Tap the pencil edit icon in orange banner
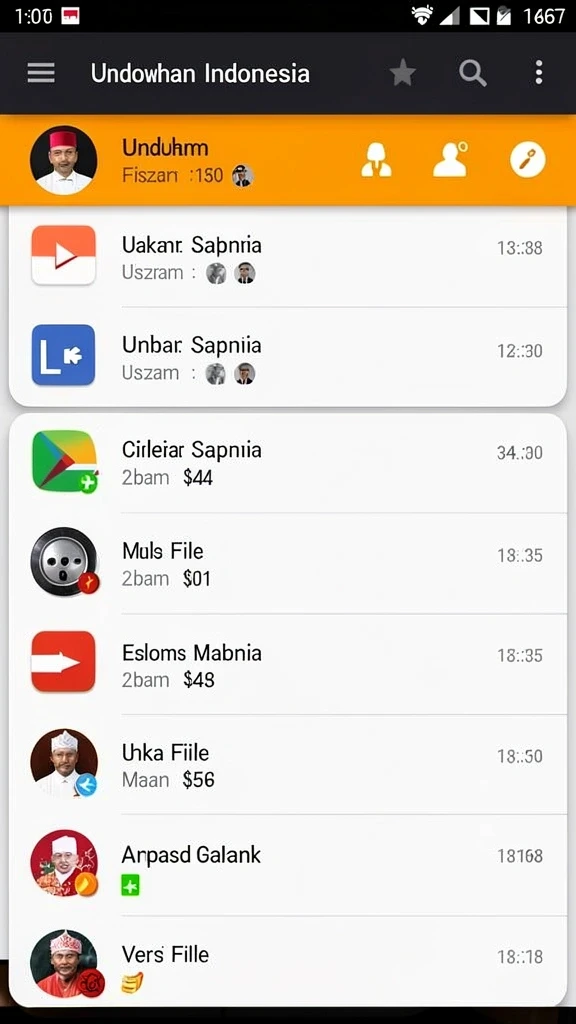 (x=527, y=160)
